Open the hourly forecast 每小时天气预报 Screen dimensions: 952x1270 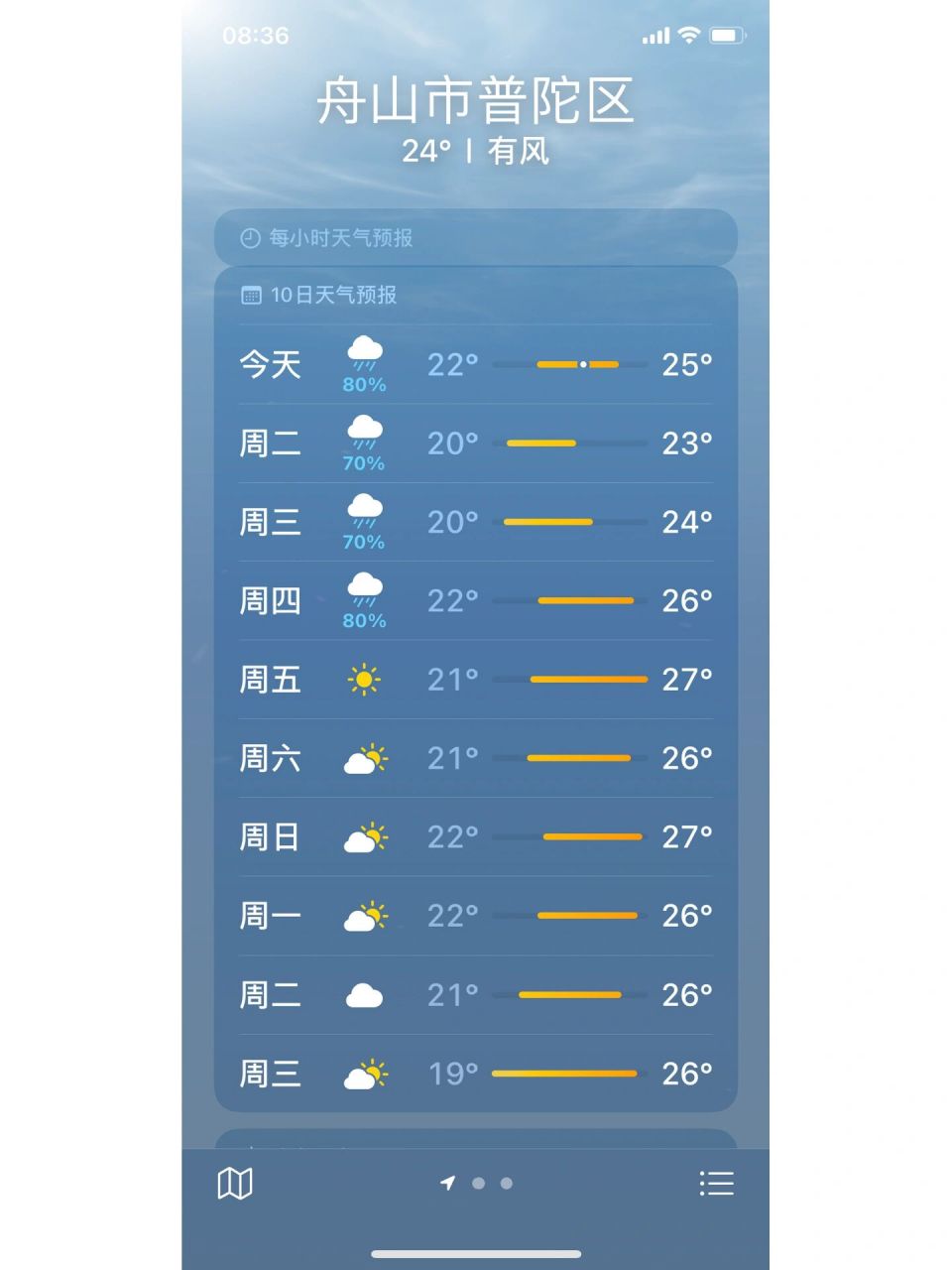(474, 238)
